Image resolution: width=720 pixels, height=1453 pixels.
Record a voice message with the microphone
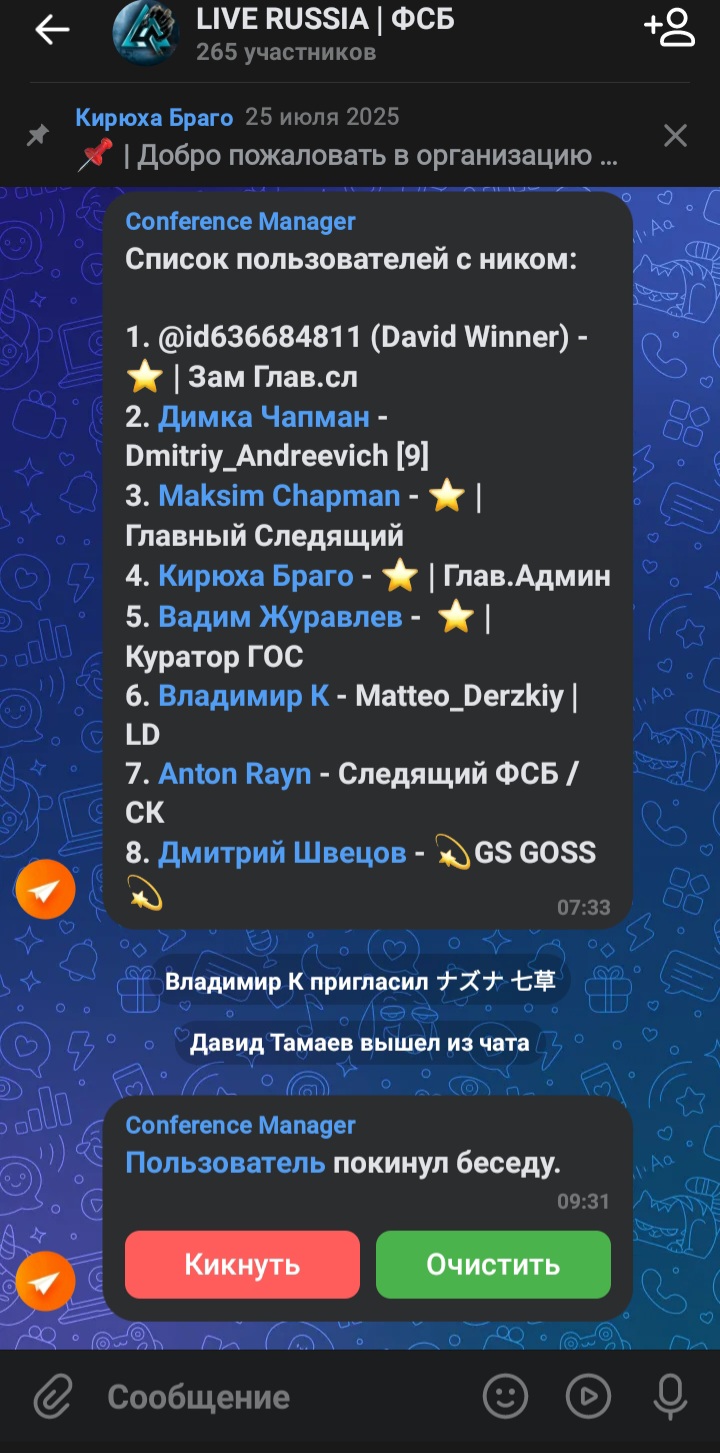tap(670, 1396)
